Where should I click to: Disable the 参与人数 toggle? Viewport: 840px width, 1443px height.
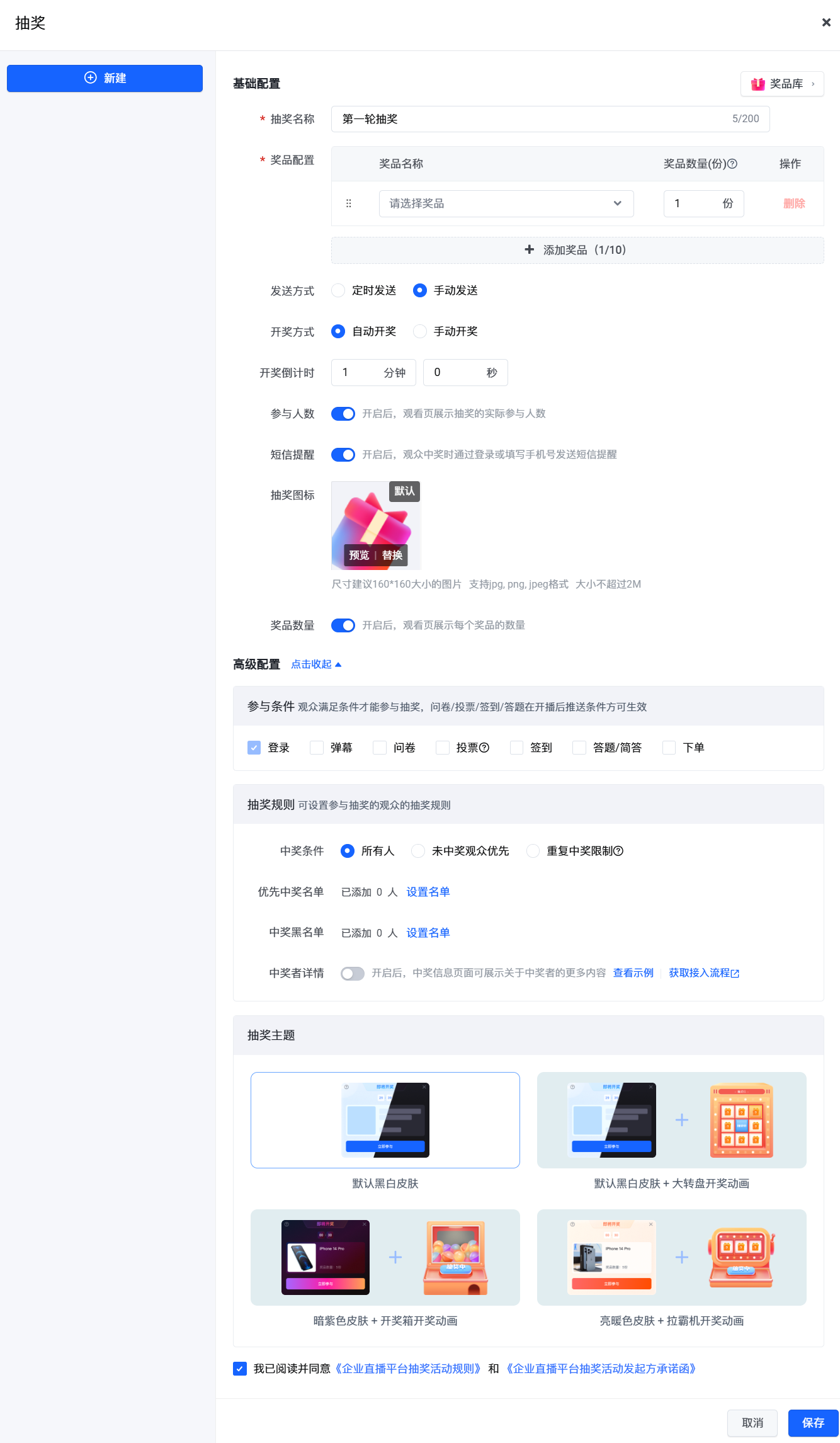pyautogui.click(x=343, y=413)
